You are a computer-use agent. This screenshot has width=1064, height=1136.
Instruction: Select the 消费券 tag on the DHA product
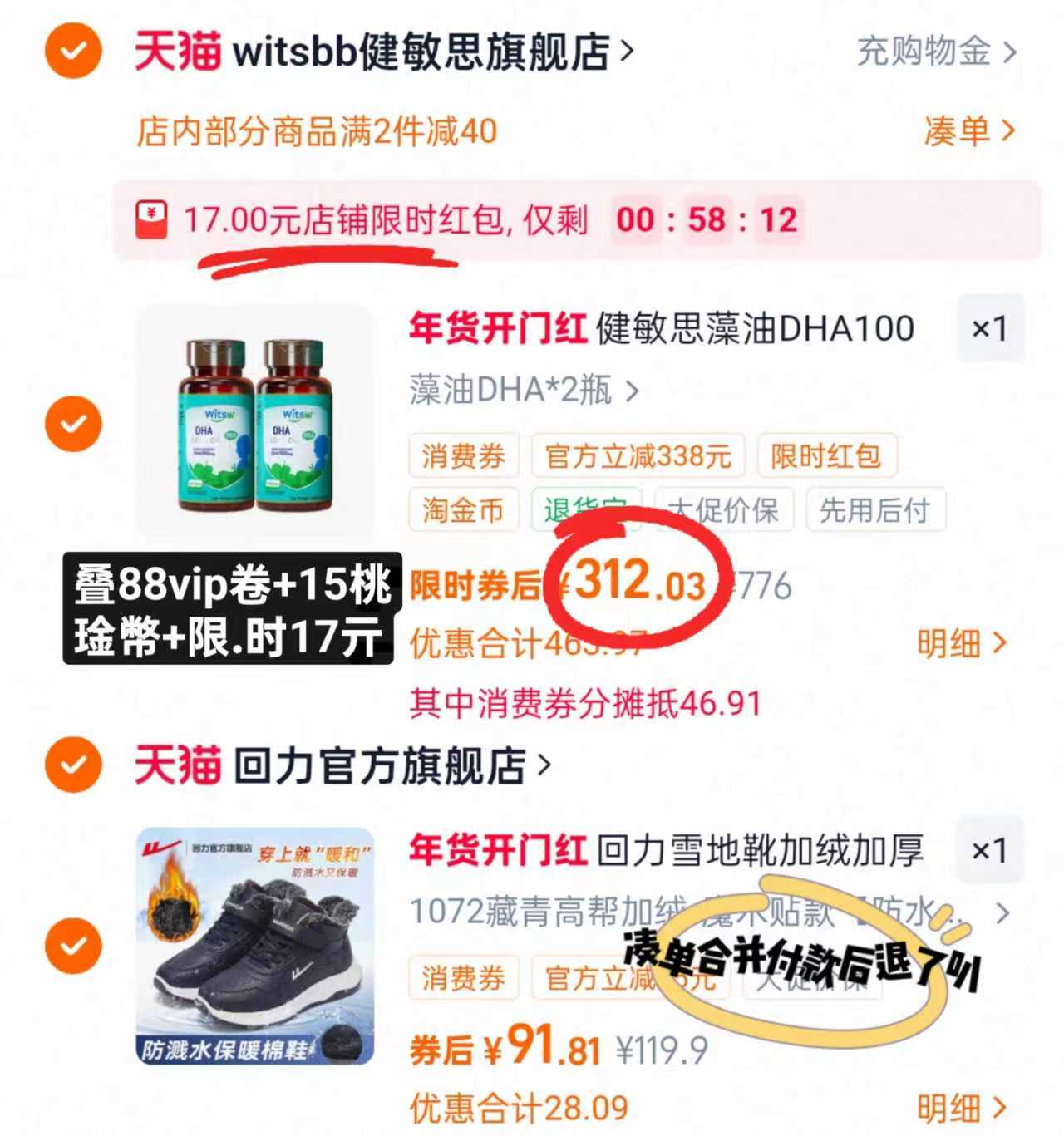tap(463, 455)
